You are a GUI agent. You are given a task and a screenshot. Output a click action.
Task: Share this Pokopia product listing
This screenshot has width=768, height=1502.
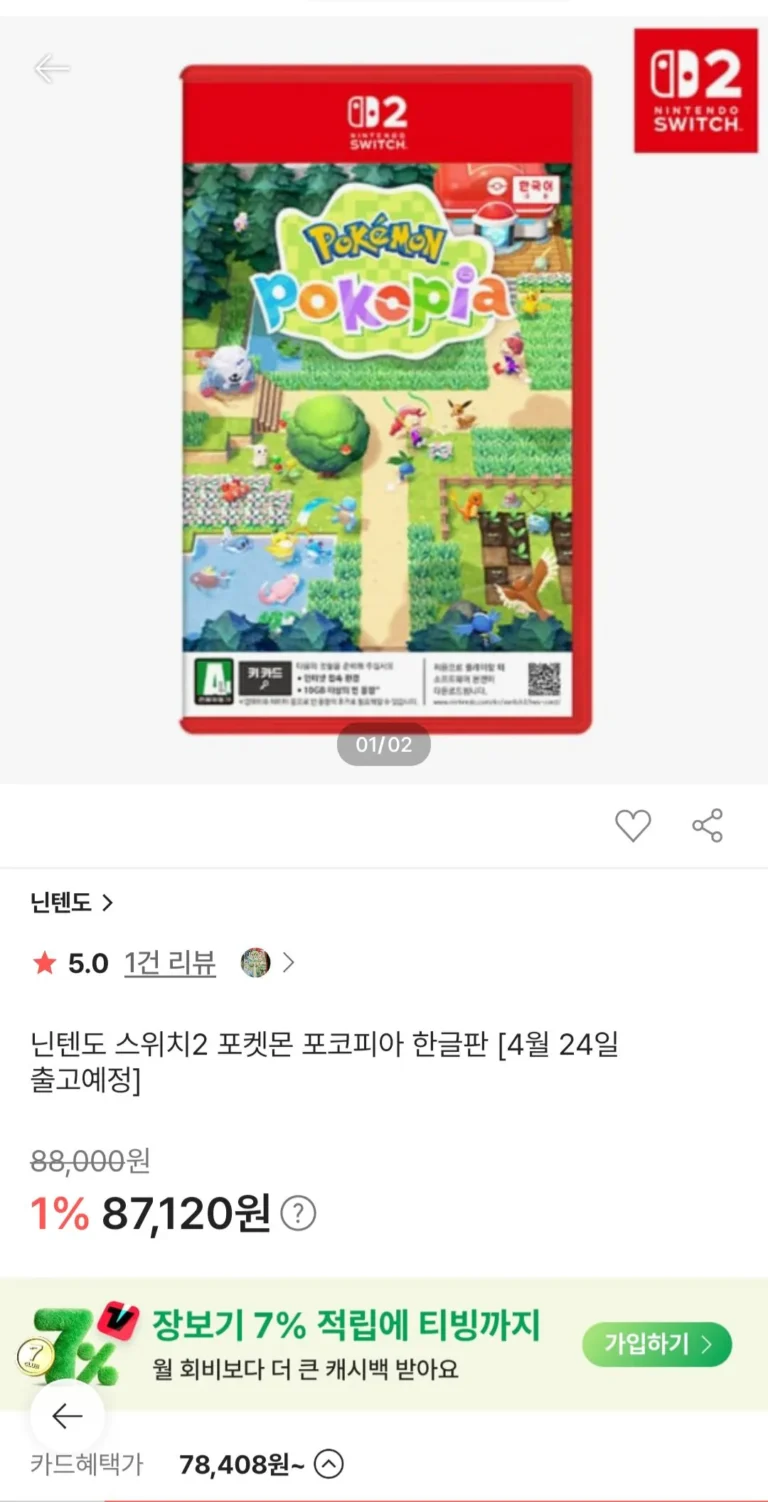click(708, 825)
